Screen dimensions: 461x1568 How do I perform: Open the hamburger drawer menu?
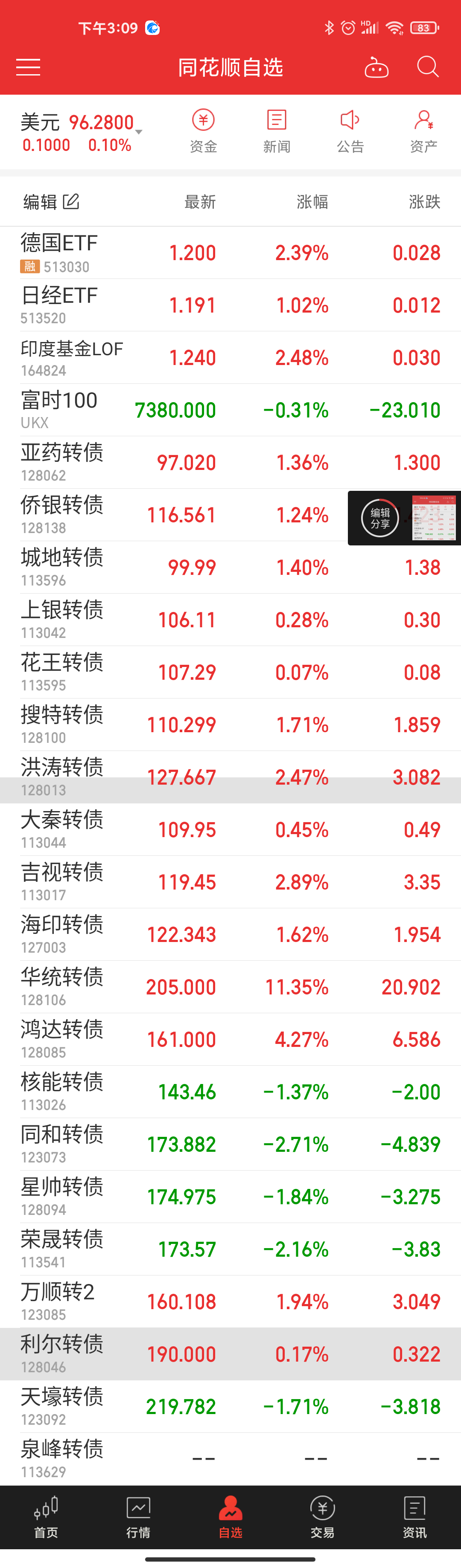[28, 67]
